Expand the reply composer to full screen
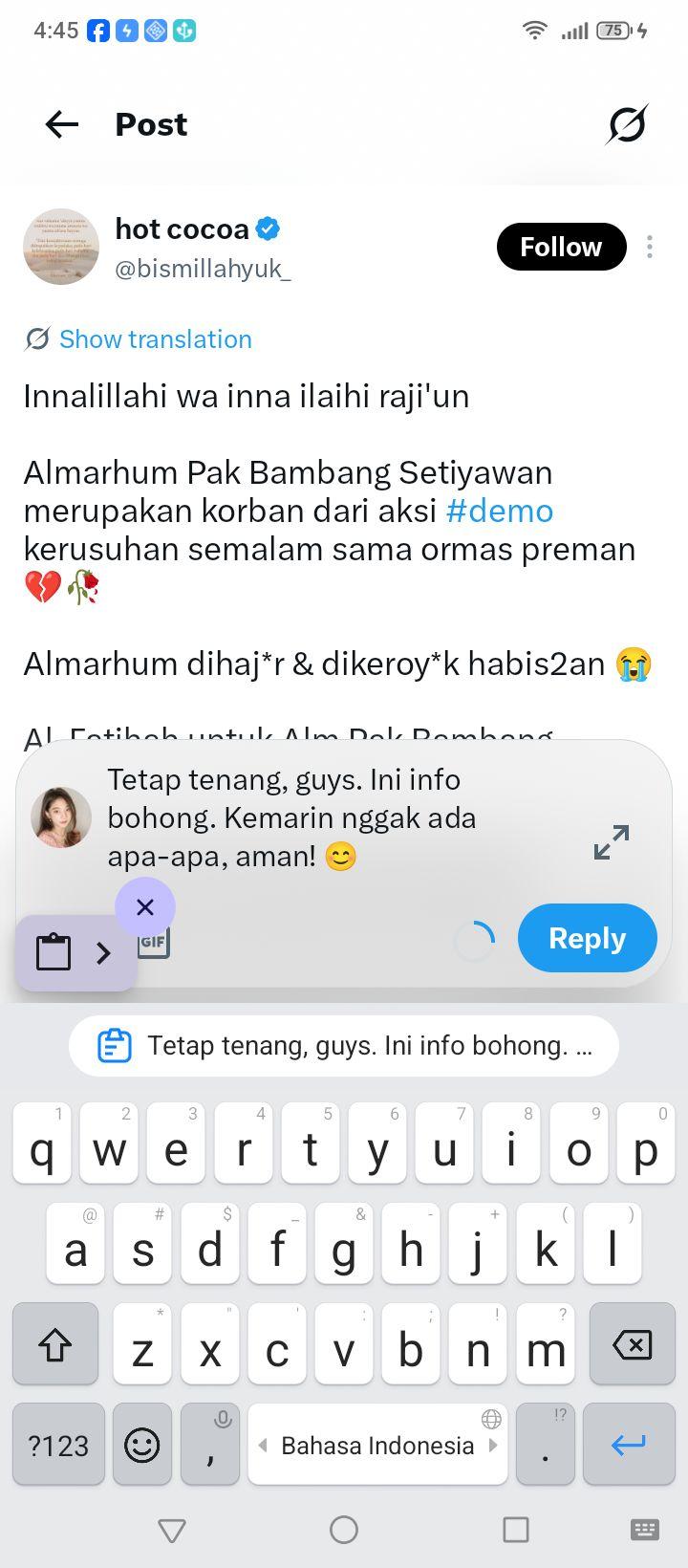 pos(612,841)
